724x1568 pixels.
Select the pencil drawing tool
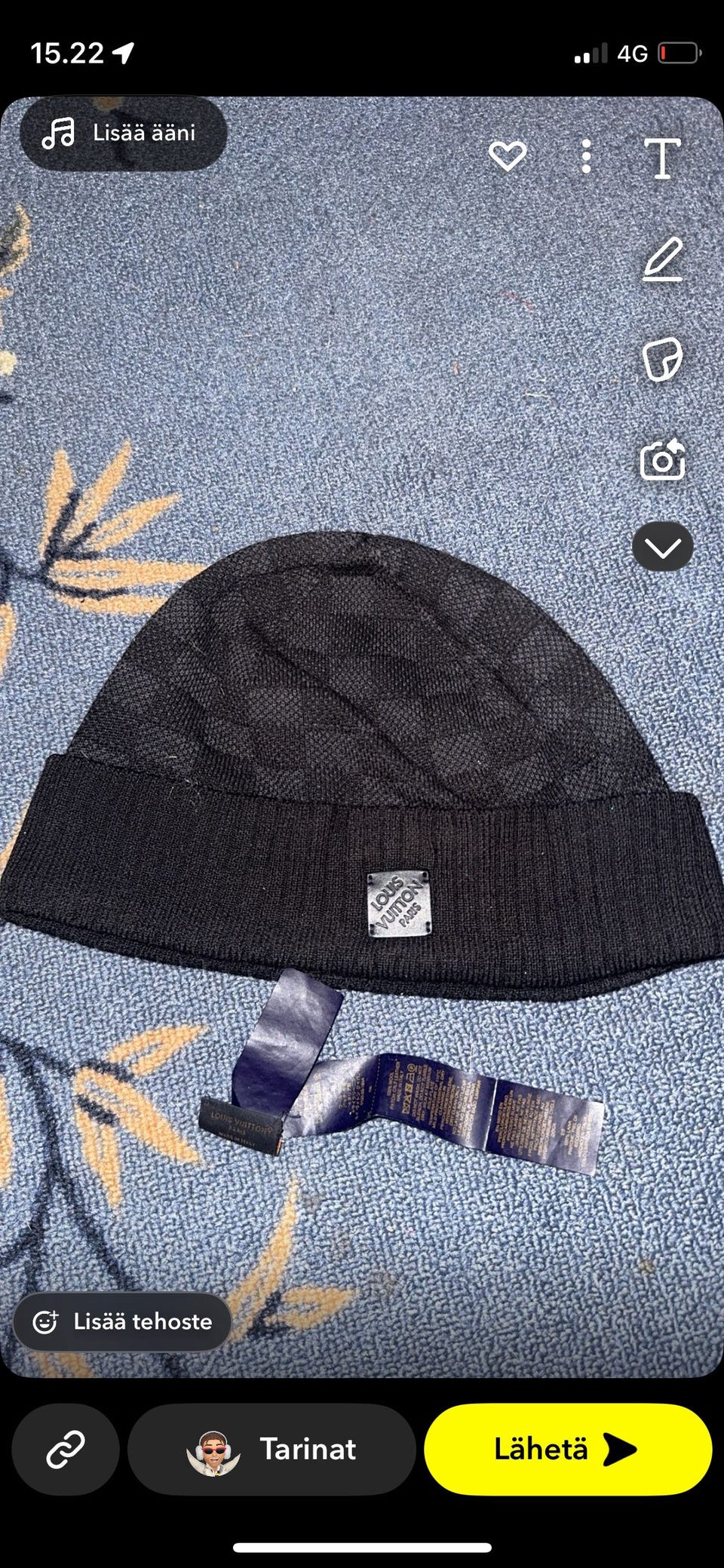[x=663, y=259]
